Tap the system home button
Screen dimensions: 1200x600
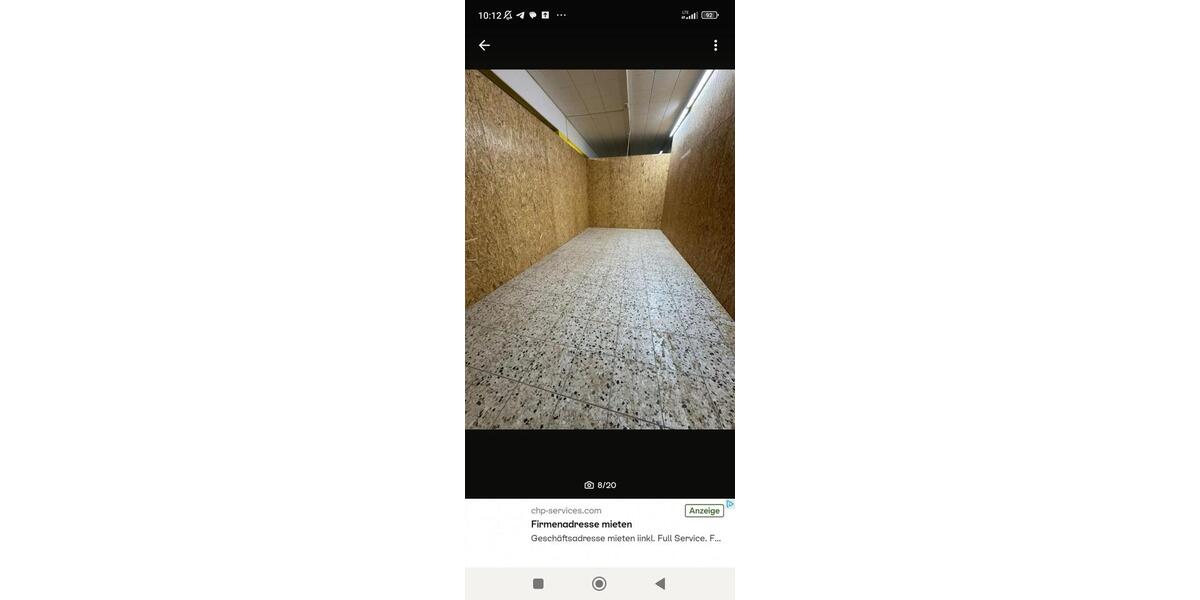pos(599,584)
